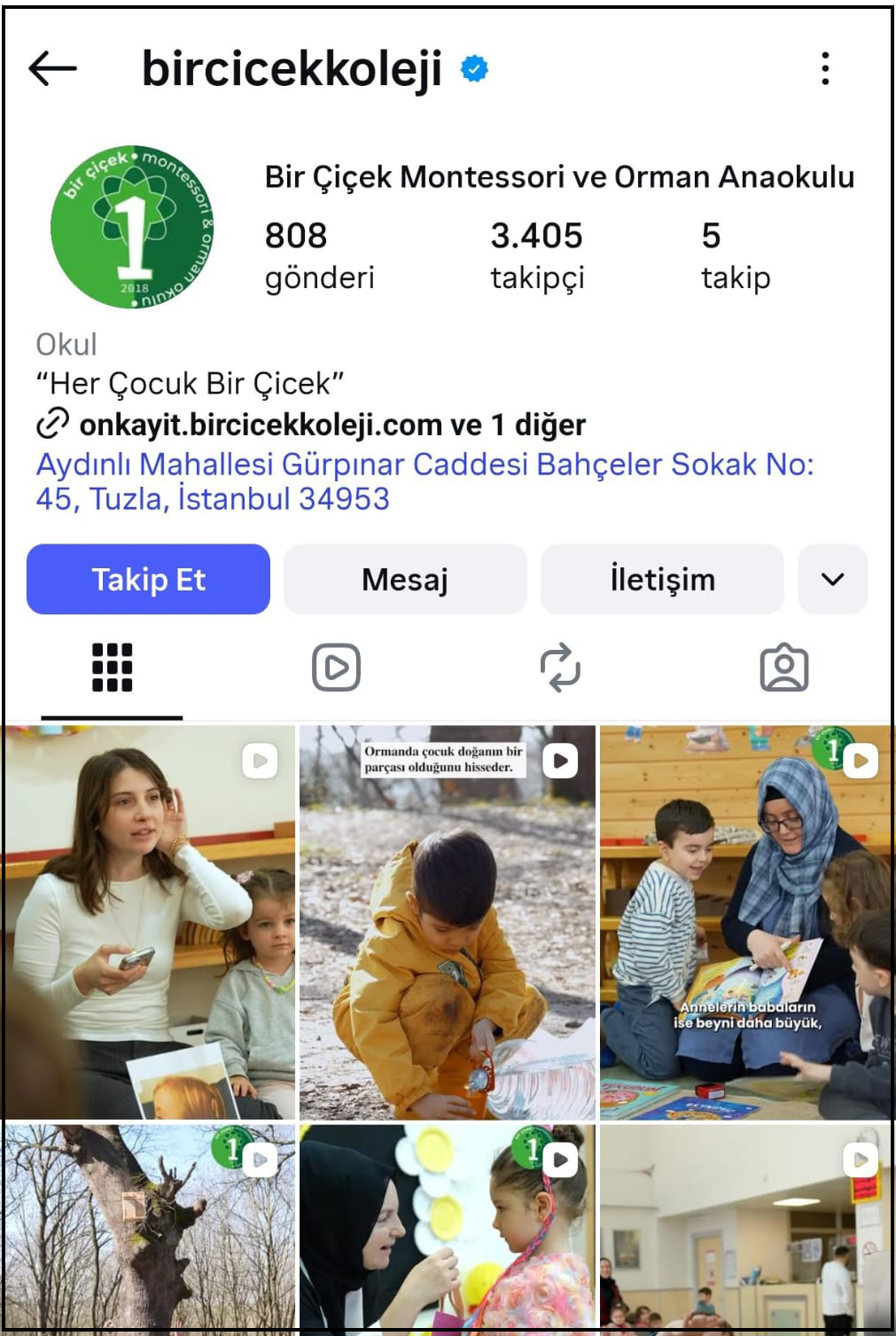View the bircicekkoleji profile picture
The height and width of the screenshot is (1336, 896).
pyautogui.click(x=133, y=227)
